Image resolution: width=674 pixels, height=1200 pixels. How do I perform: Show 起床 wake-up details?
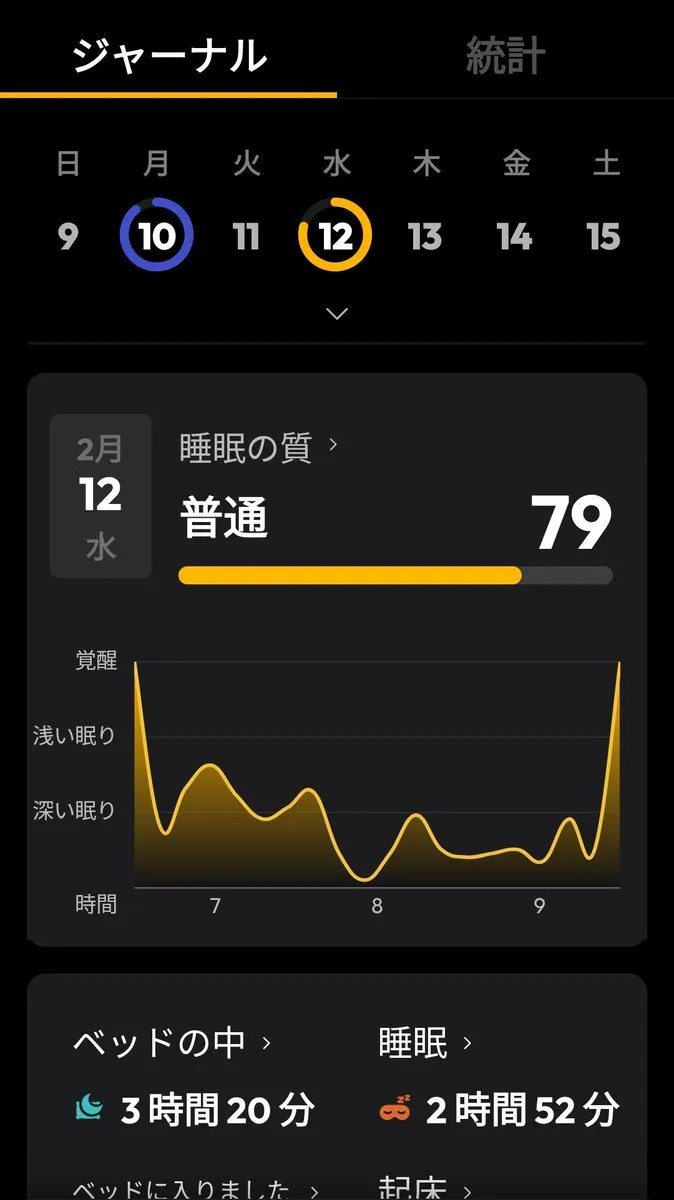point(425,1190)
